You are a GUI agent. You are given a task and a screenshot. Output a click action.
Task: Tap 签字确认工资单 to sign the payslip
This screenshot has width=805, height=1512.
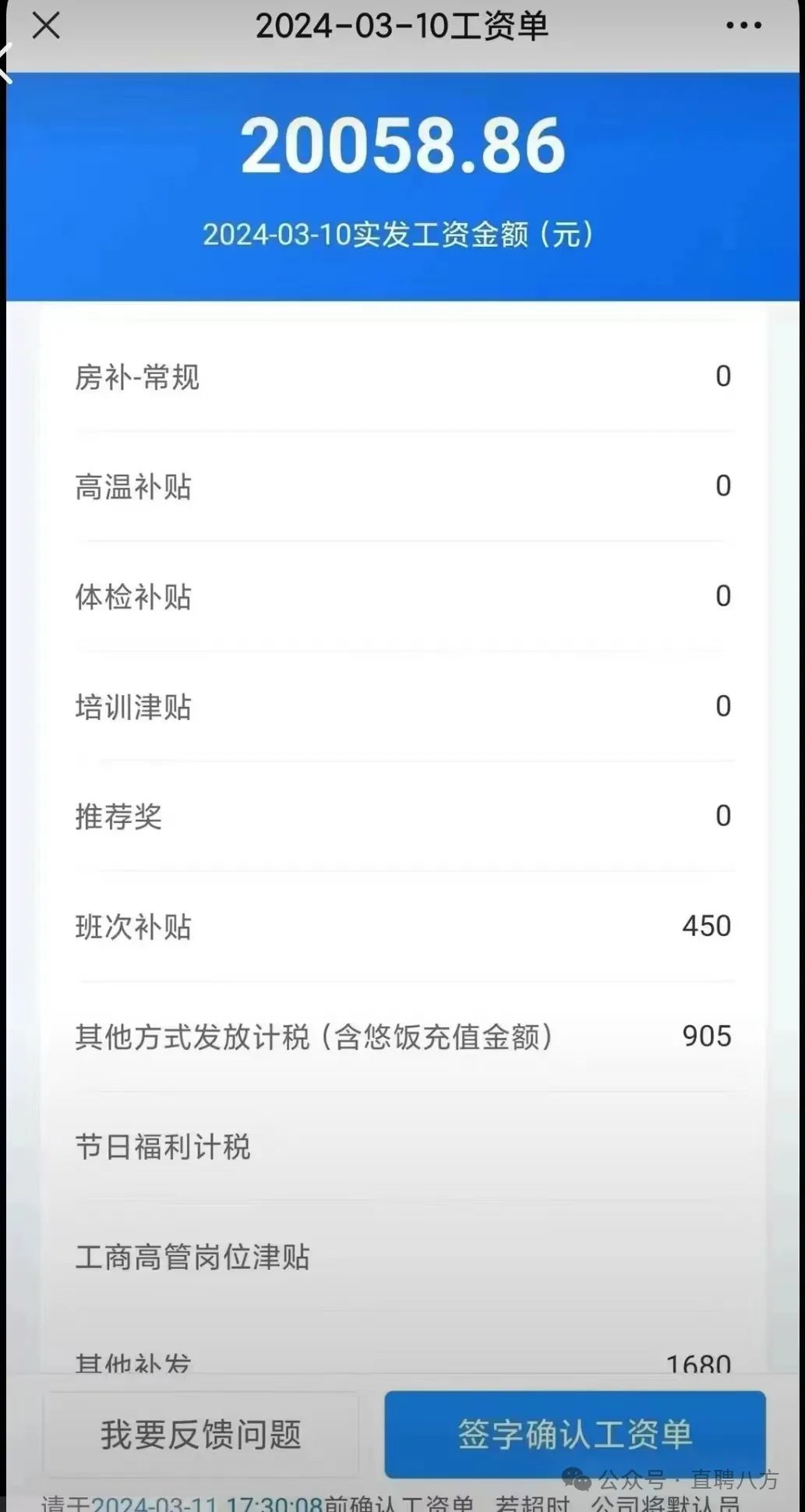tap(575, 1435)
